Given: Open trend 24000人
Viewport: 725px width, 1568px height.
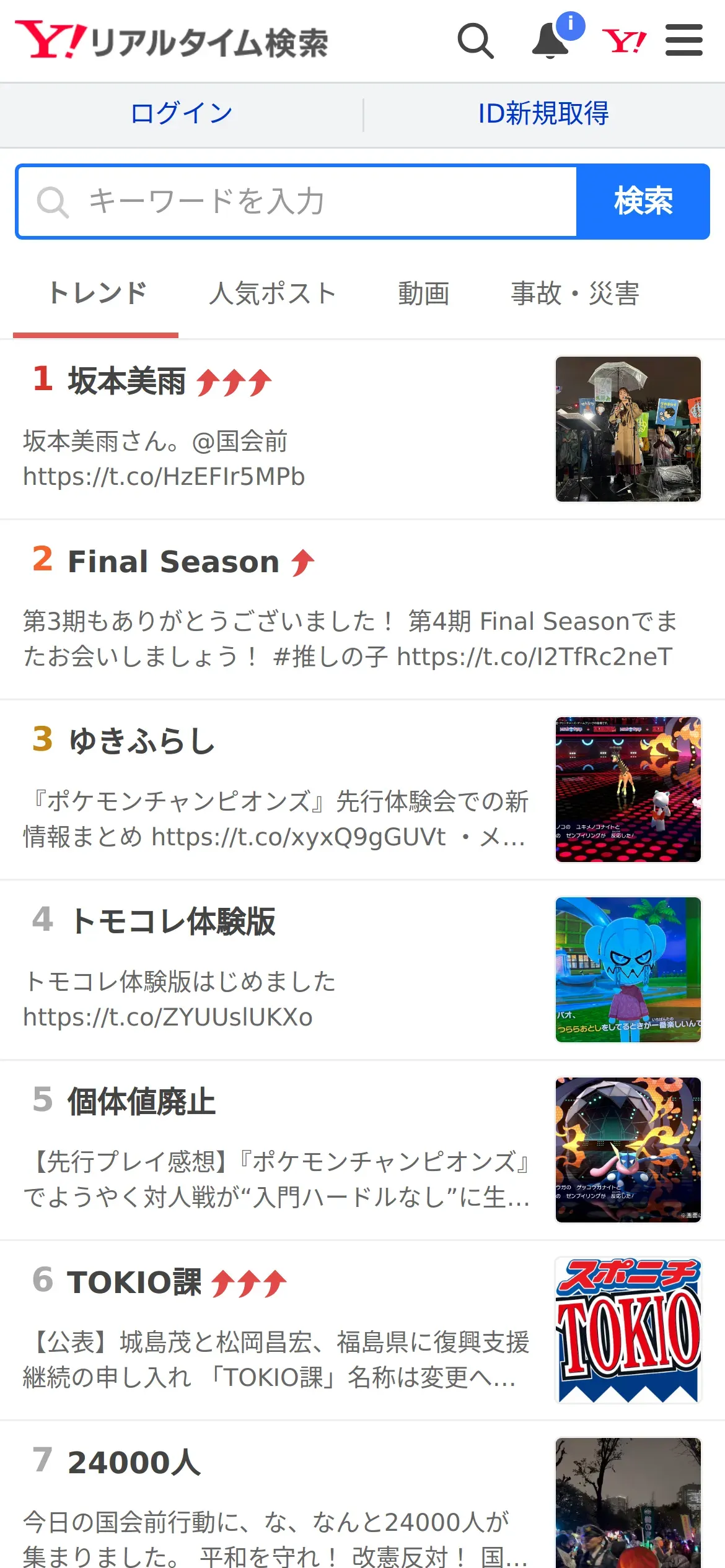Looking at the screenshot, I should pyautogui.click(x=134, y=1461).
